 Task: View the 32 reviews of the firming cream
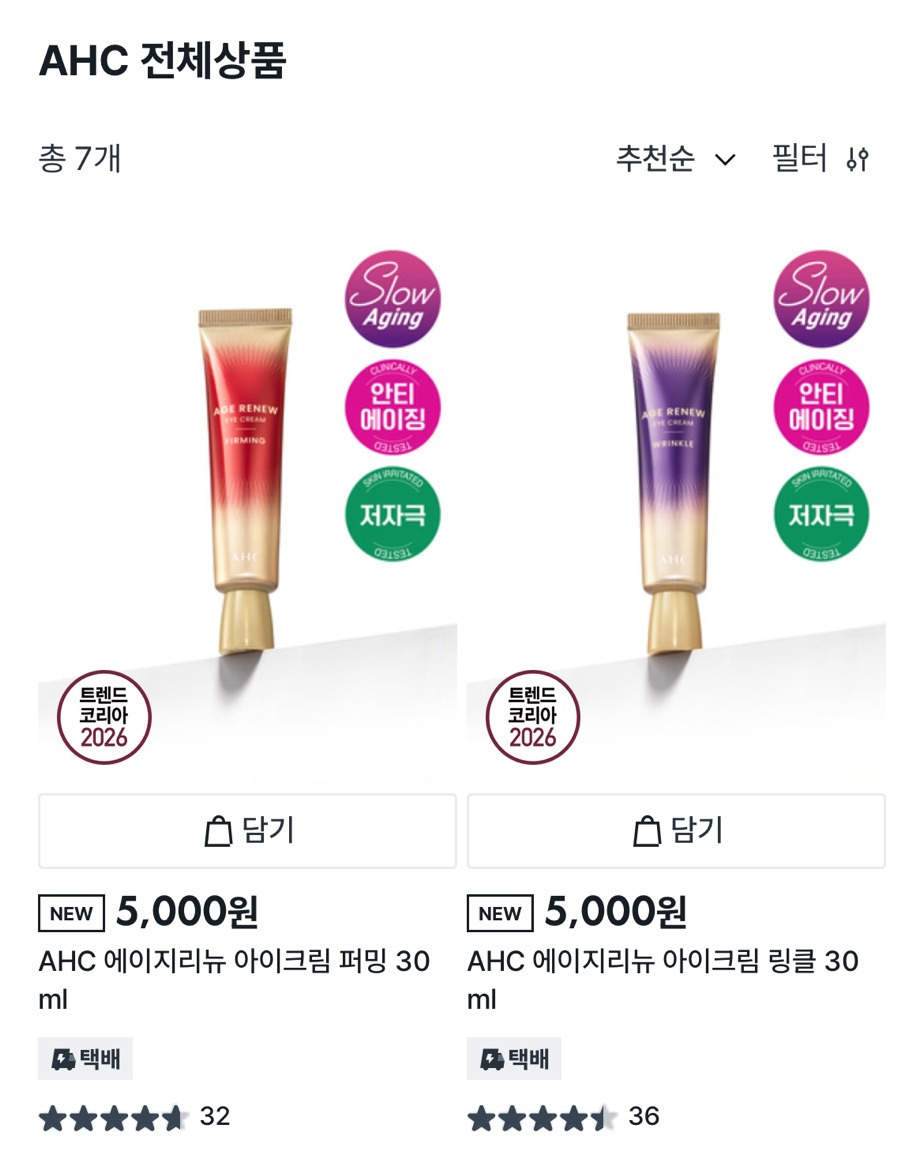[x=216, y=1119]
